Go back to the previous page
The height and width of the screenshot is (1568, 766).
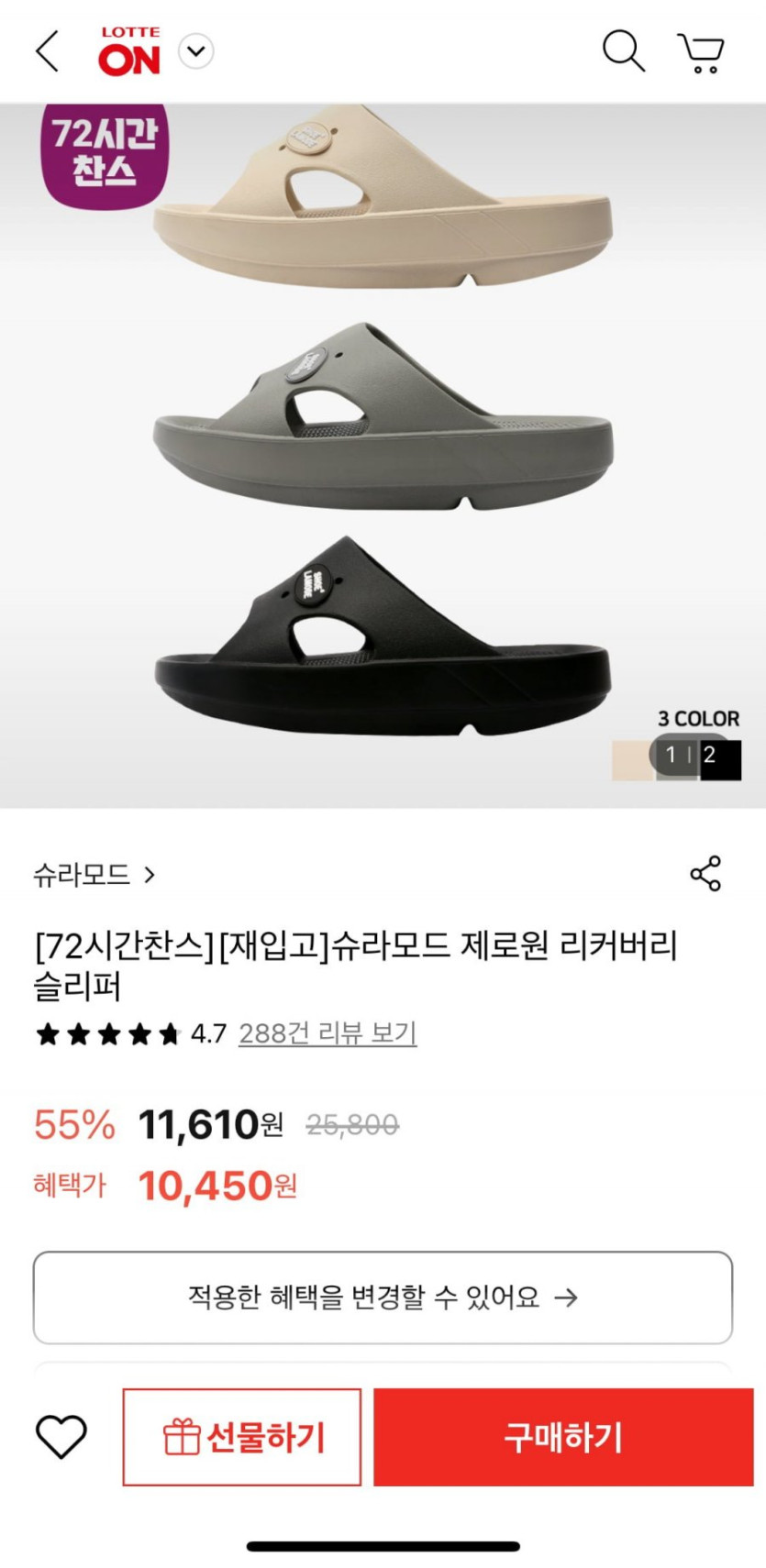pyautogui.click(x=48, y=51)
